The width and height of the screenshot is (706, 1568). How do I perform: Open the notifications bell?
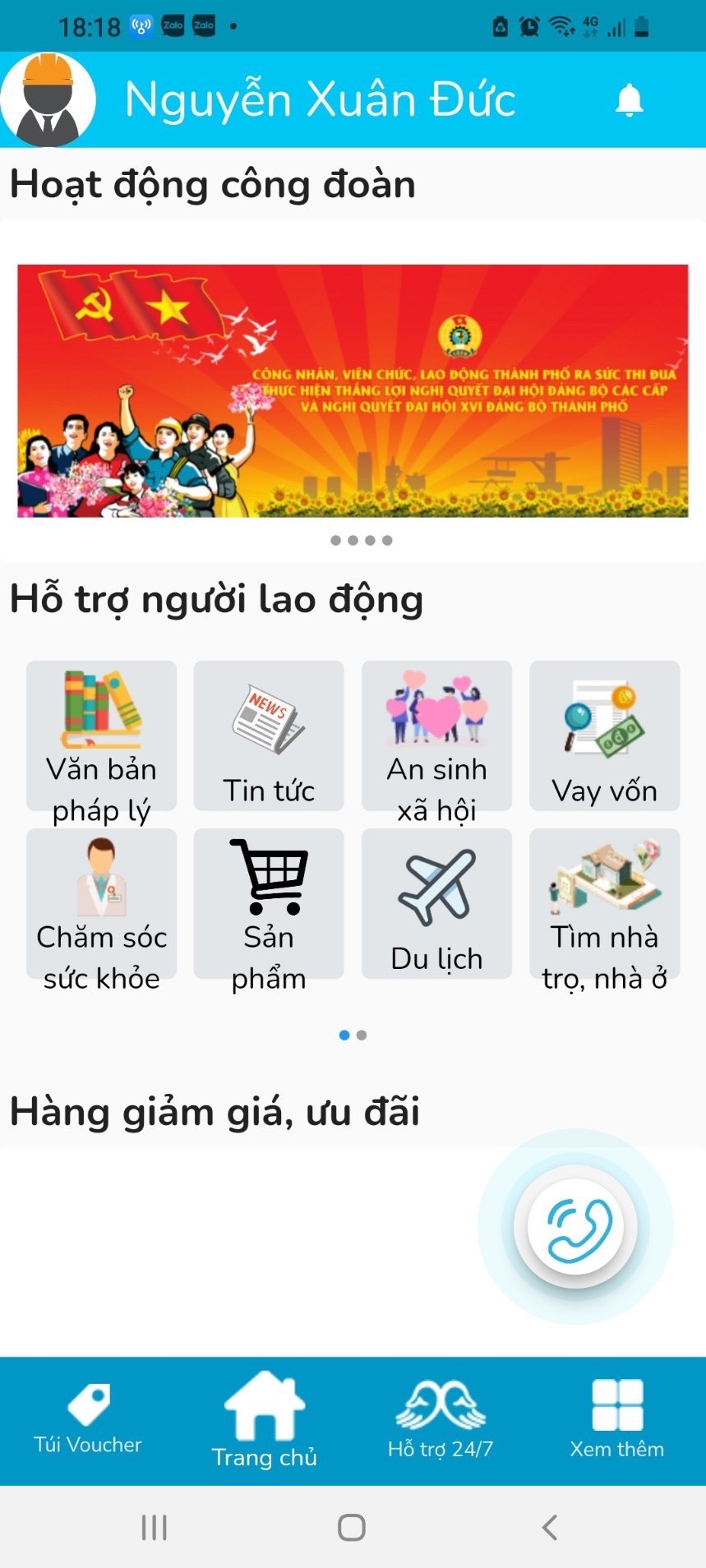tap(629, 100)
